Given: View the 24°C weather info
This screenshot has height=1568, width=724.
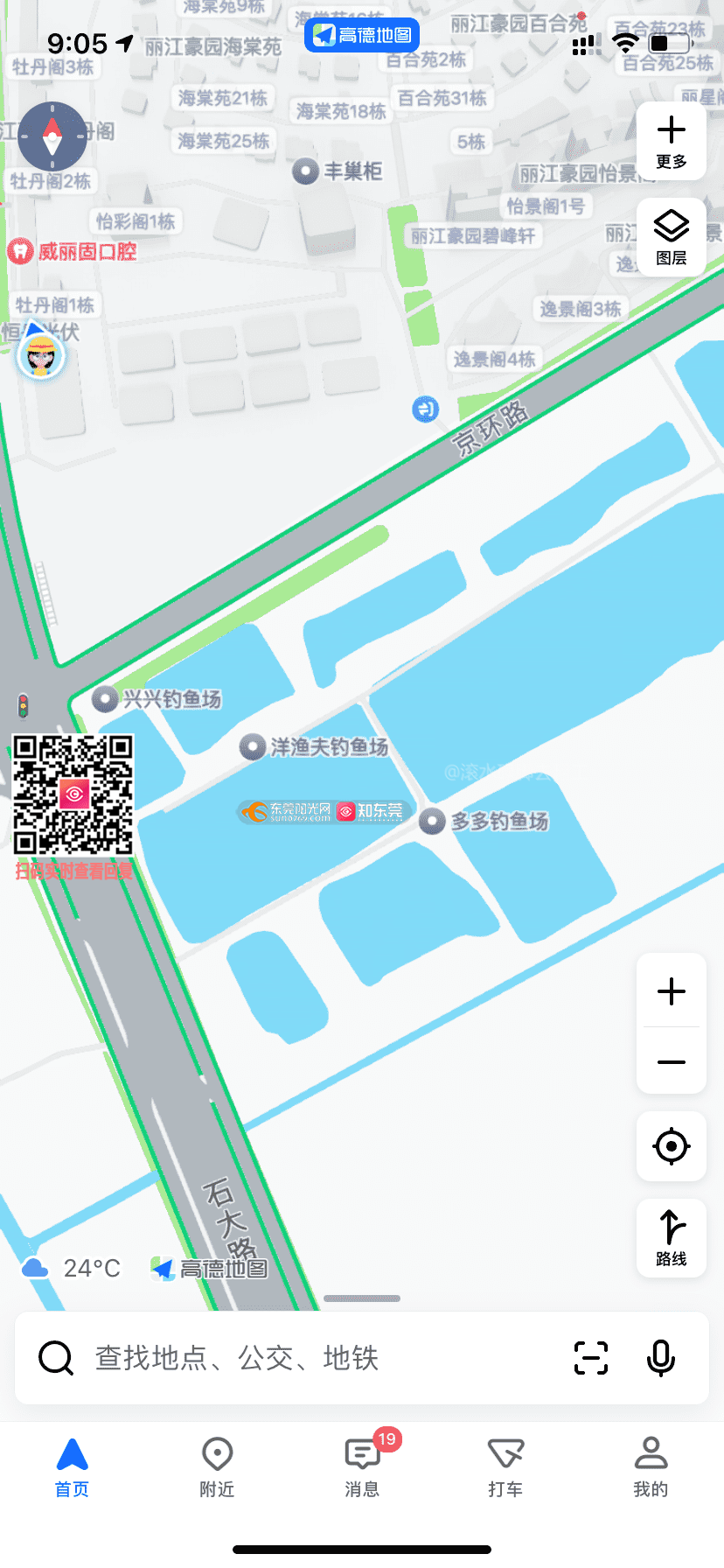Looking at the screenshot, I should point(72,1268).
